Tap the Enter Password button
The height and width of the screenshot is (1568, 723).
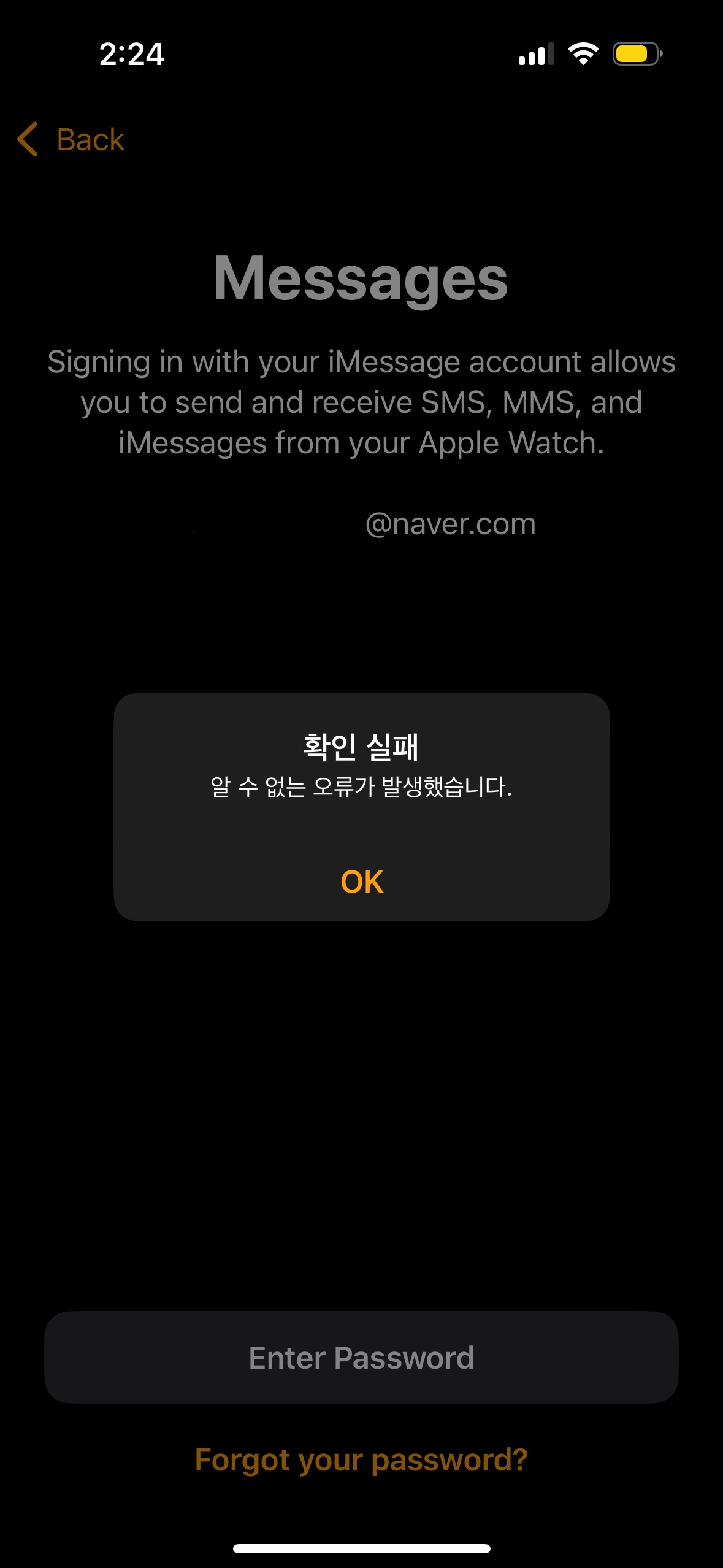[x=361, y=1357]
